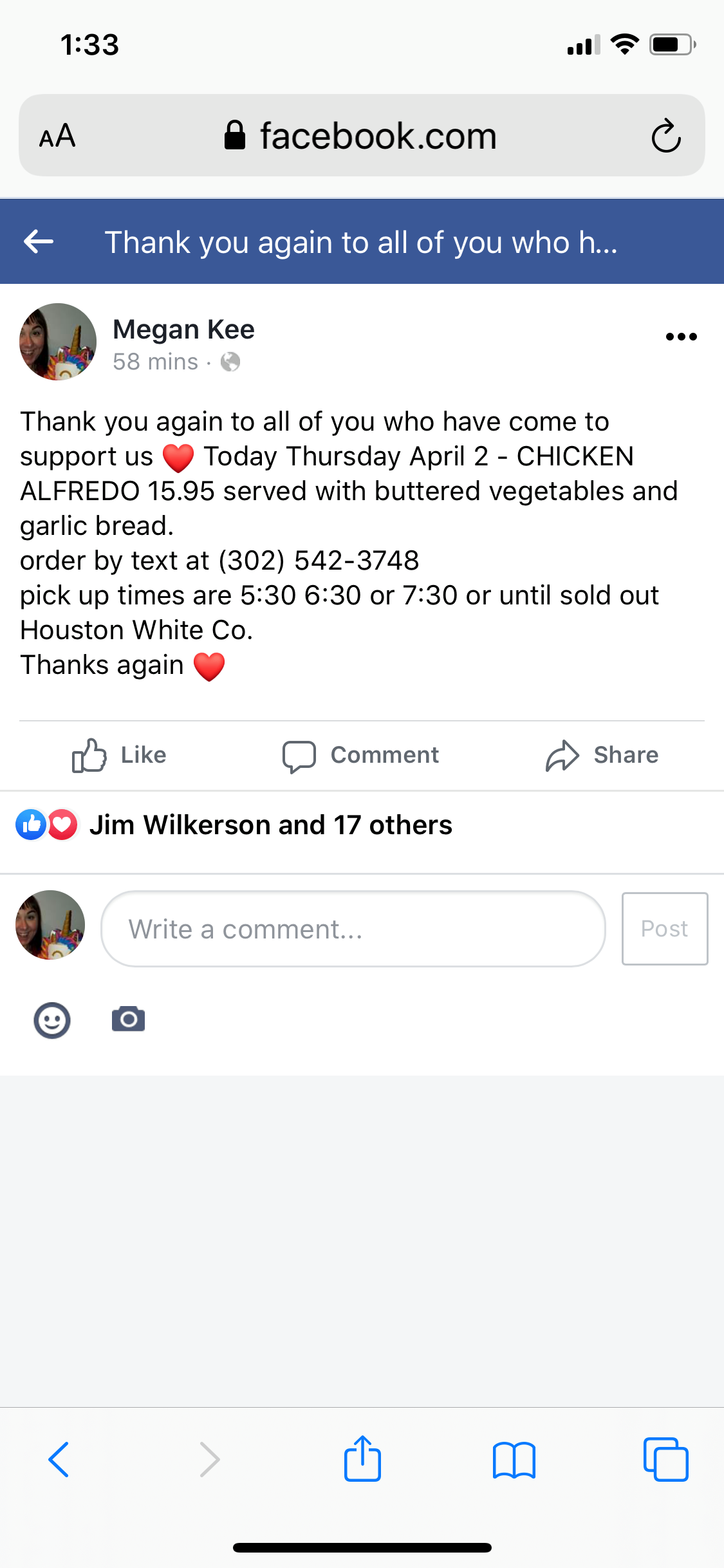The height and width of the screenshot is (1568, 724).
Task: Open the post's three-dot options menu
Action: click(682, 337)
